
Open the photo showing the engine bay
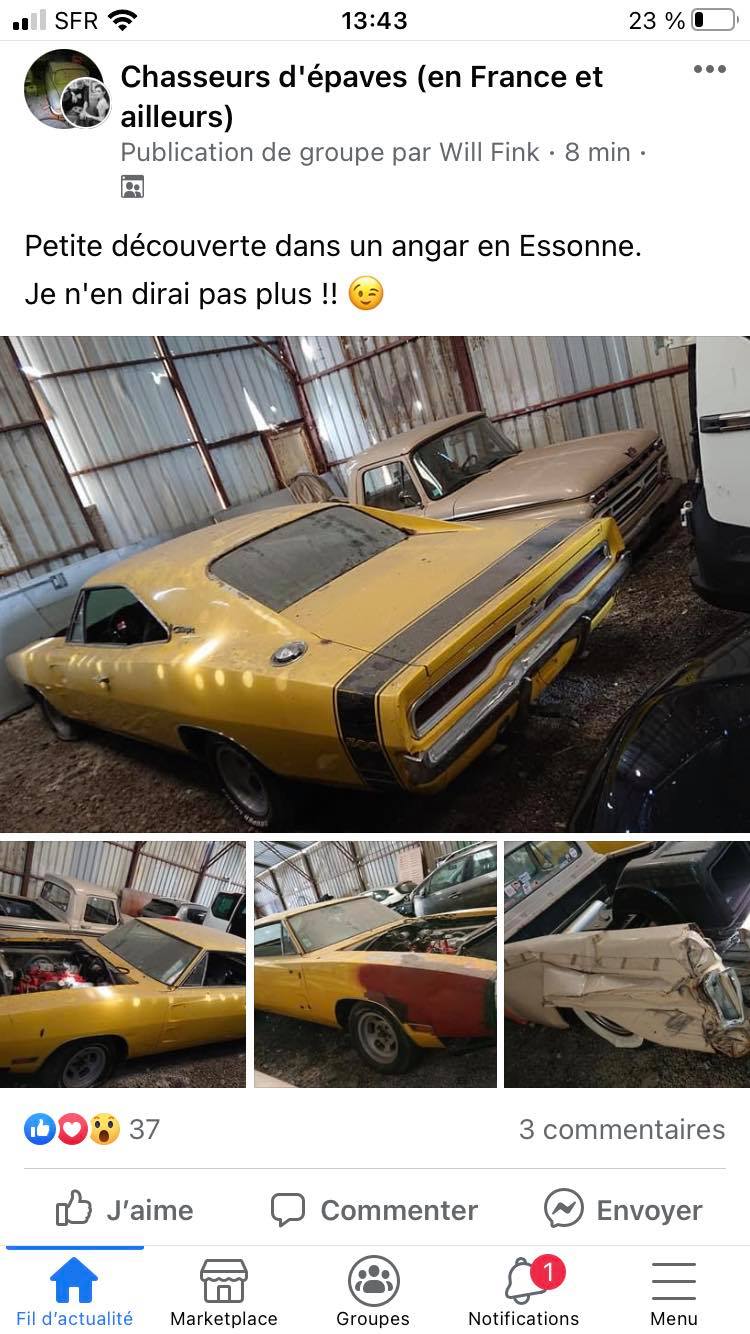pyautogui.click(x=122, y=964)
